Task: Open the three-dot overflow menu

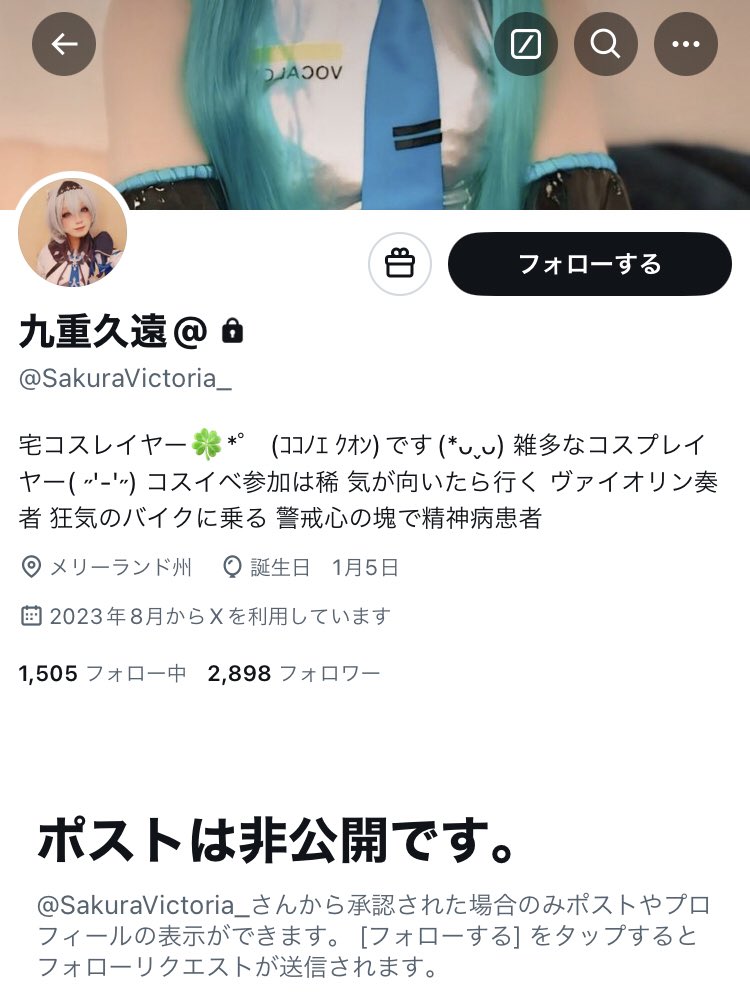Action: click(x=685, y=44)
